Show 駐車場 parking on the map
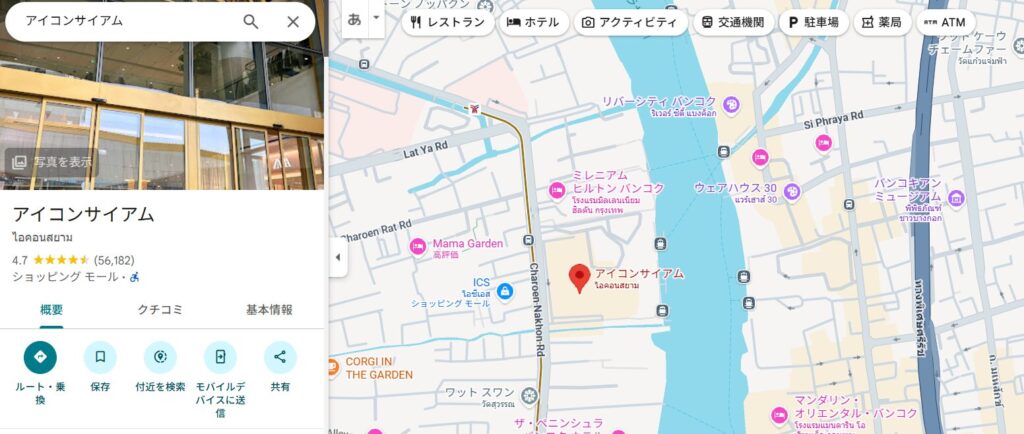 [x=813, y=22]
